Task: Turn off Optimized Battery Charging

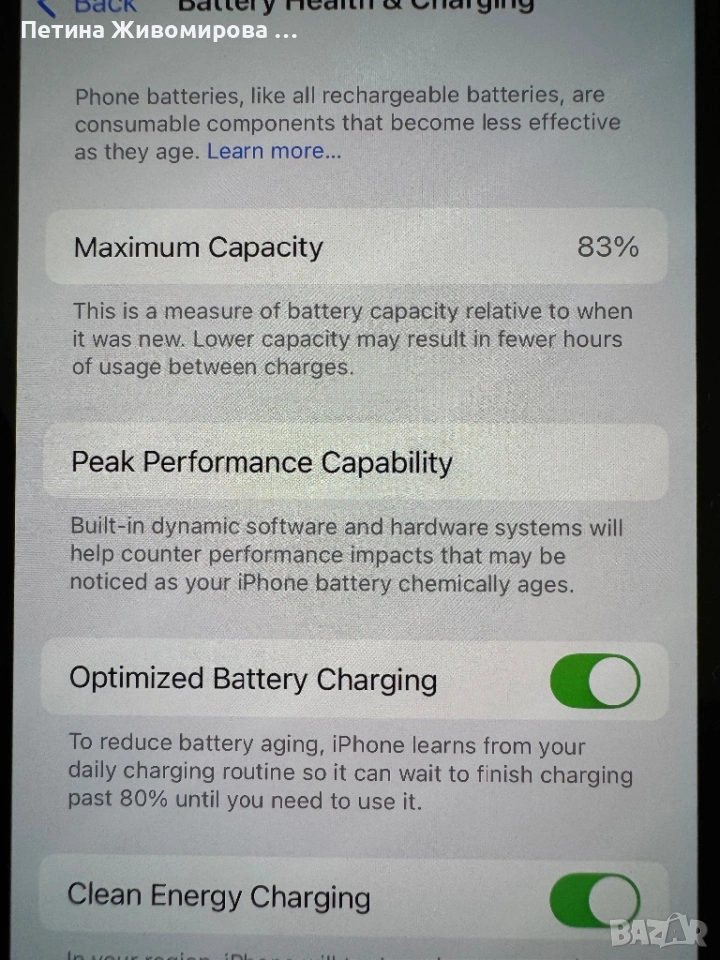Action: pyautogui.click(x=594, y=681)
